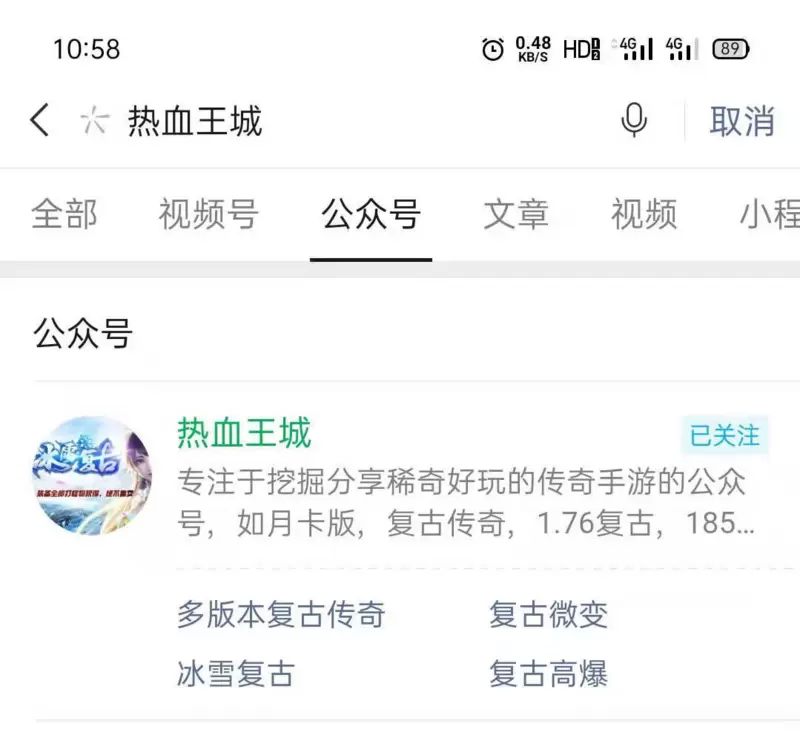Switch to the 视频 tab
Screen dimensions: 800x741
(644, 214)
